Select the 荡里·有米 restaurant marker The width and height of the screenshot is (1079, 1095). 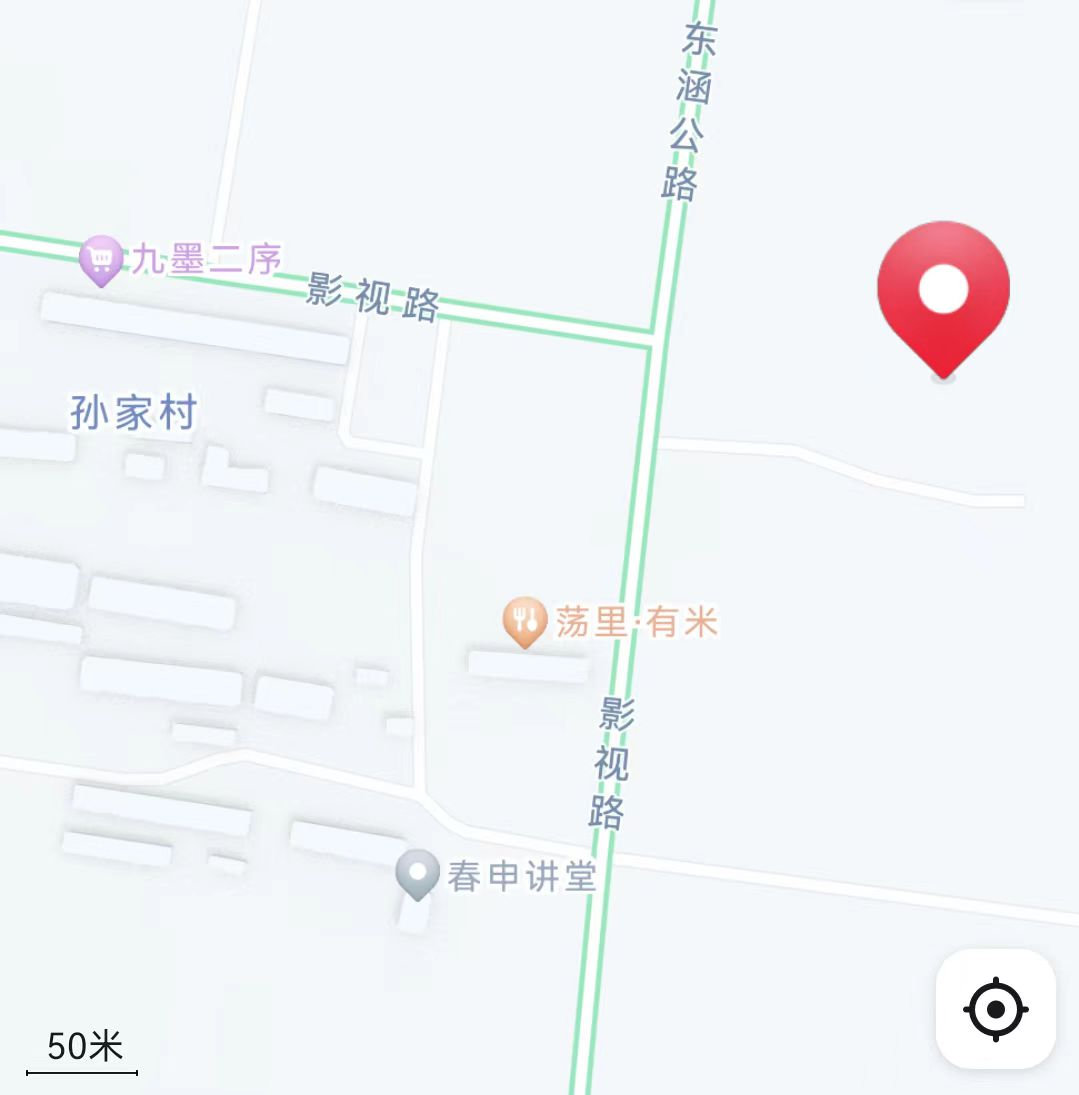click(x=524, y=622)
